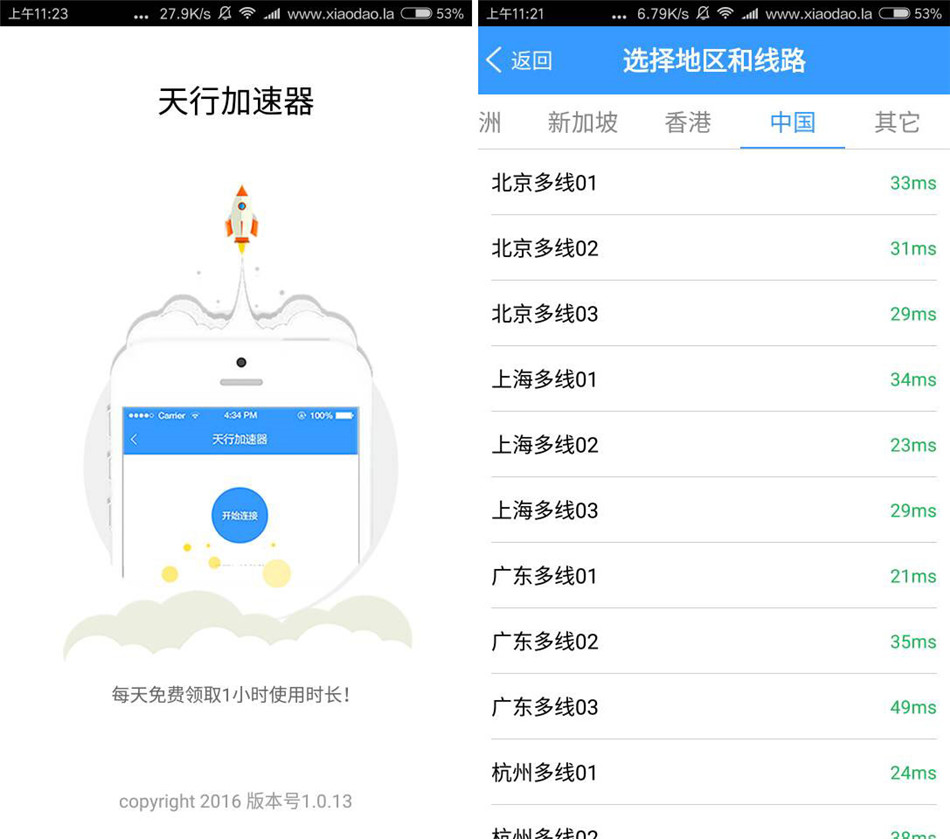This screenshot has height=839, width=950.
Task: Select the 中国 tab
Action: (x=792, y=123)
